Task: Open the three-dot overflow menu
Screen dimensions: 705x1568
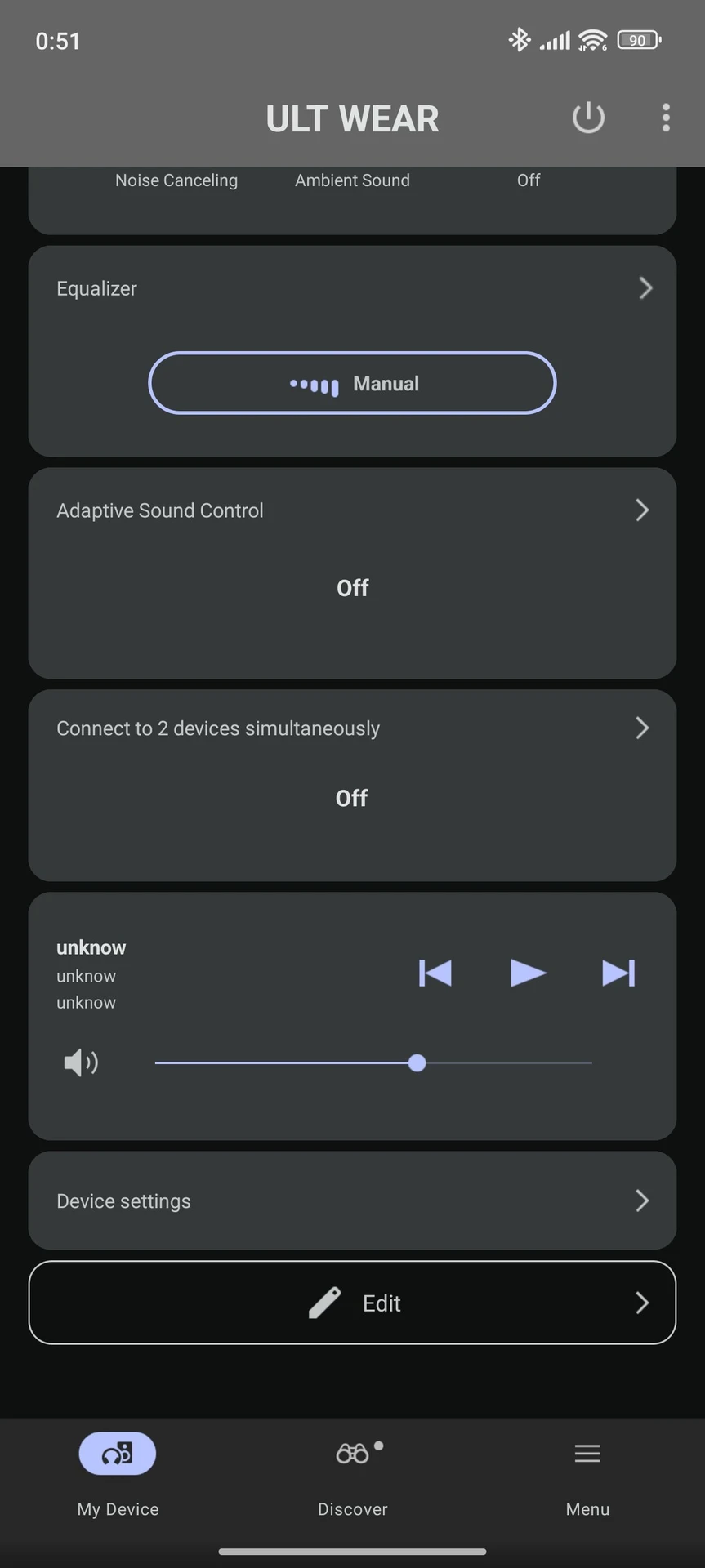Action: pos(666,118)
